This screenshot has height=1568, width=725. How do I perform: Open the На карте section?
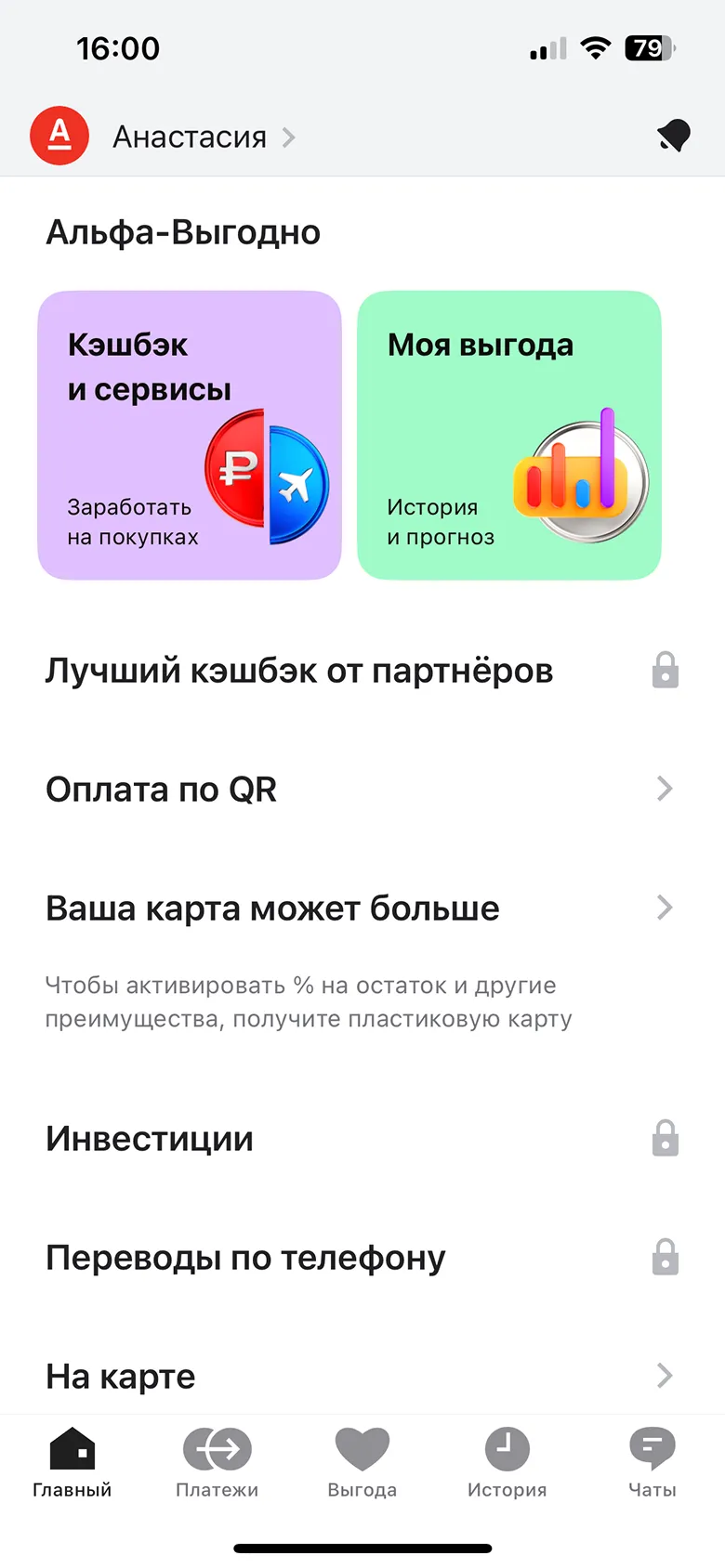[x=362, y=1376]
